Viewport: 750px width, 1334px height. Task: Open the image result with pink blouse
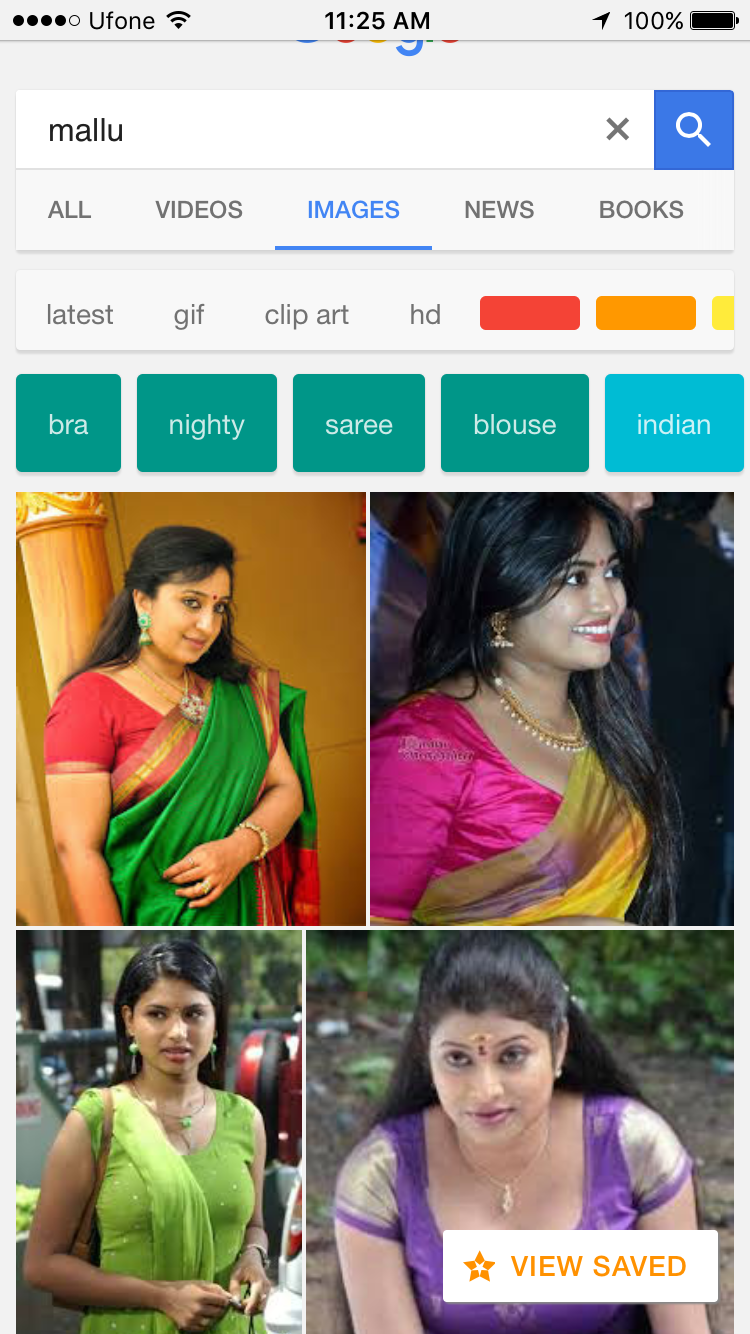(x=552, y=709)
